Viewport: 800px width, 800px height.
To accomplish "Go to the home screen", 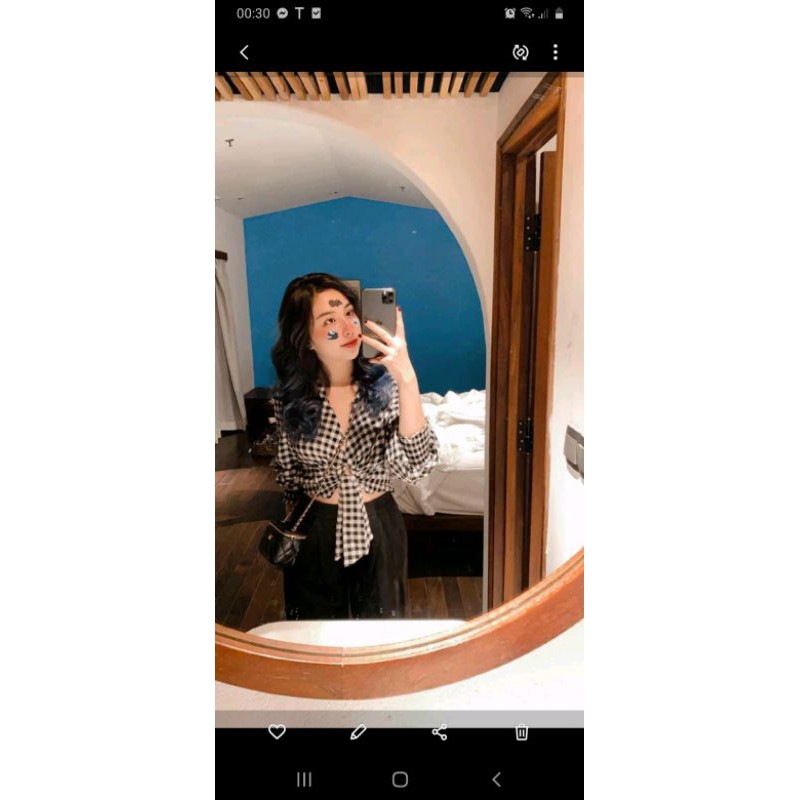I will click(400, 779).
